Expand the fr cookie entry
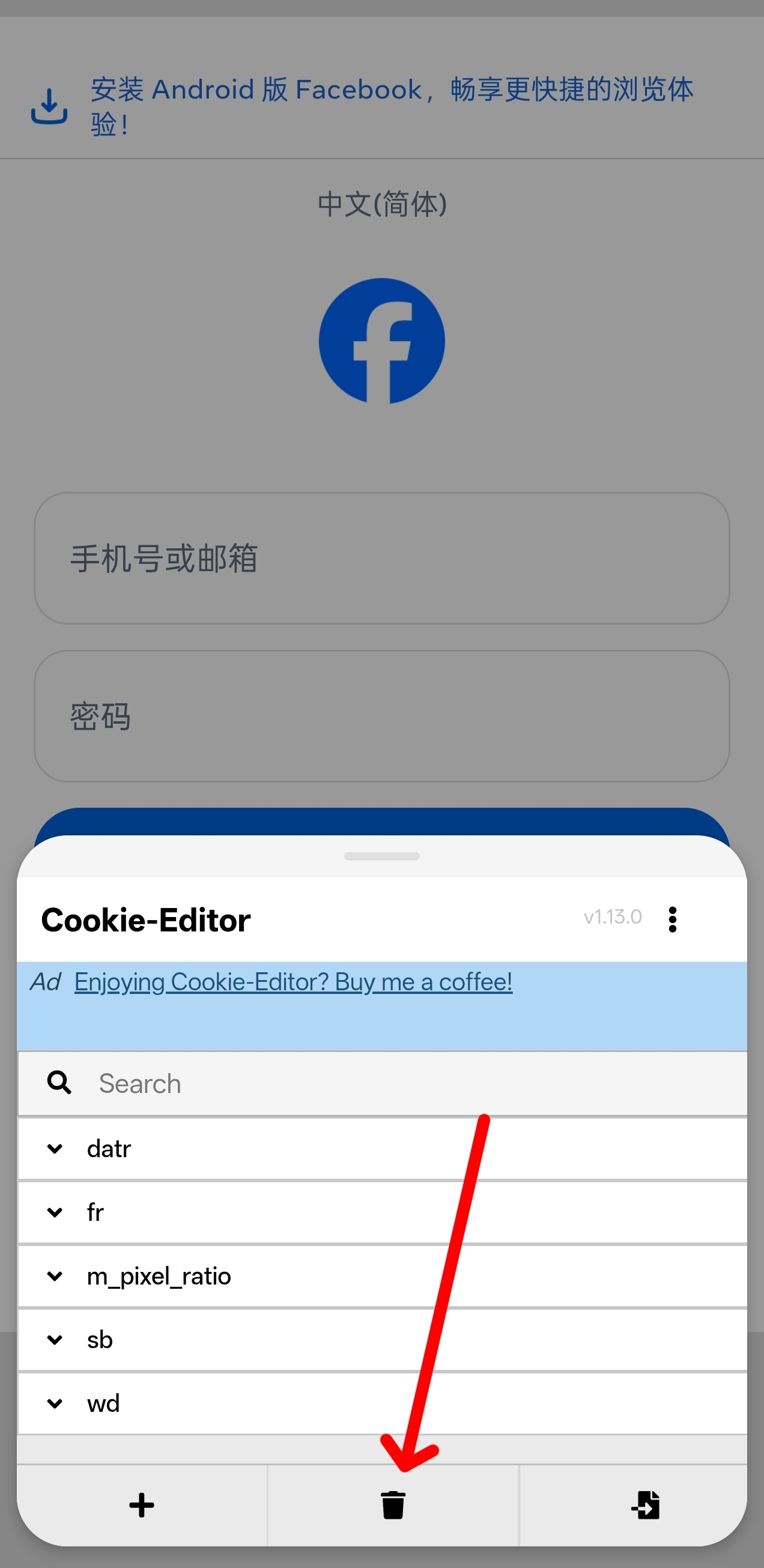 click(55, 1211)
